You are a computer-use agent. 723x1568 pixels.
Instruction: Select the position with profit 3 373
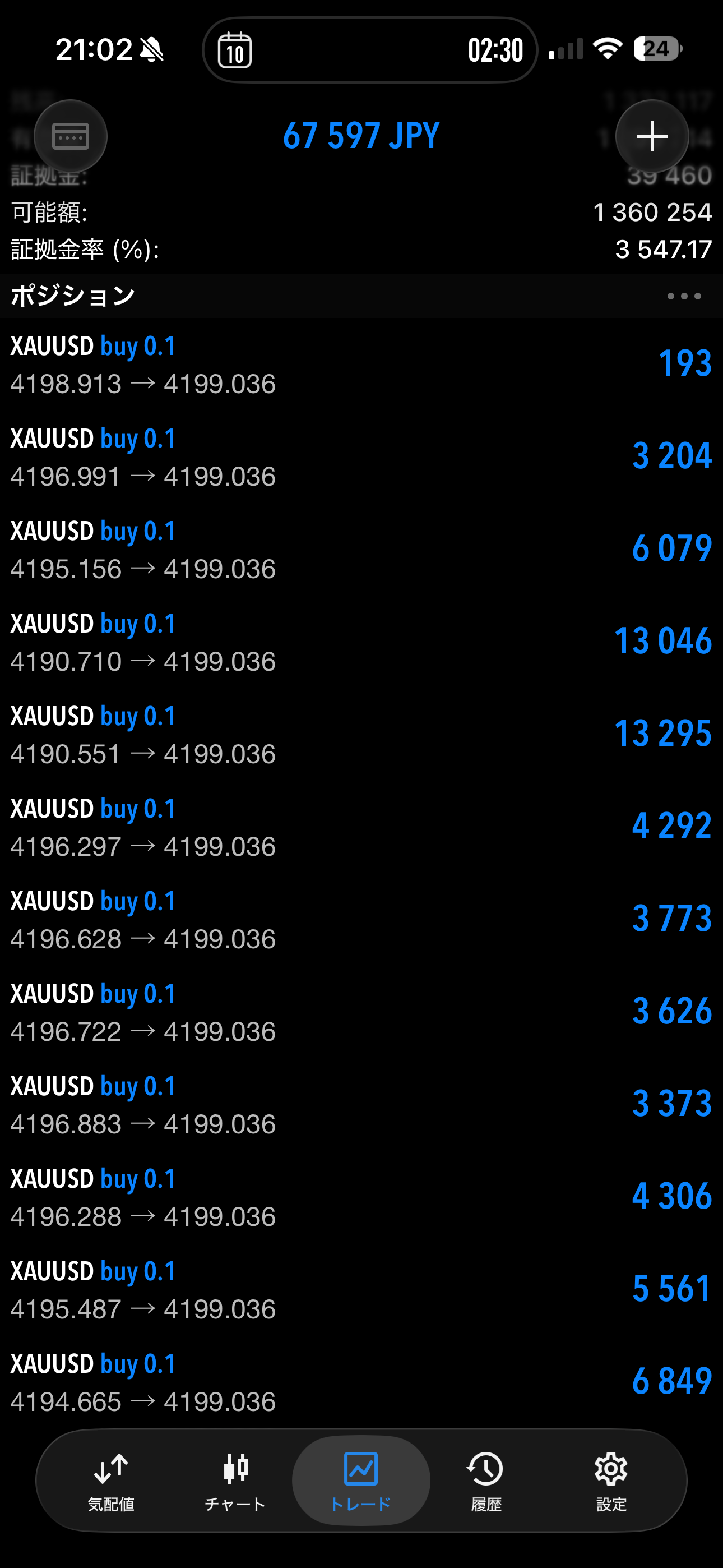(x=361, y=1105)
